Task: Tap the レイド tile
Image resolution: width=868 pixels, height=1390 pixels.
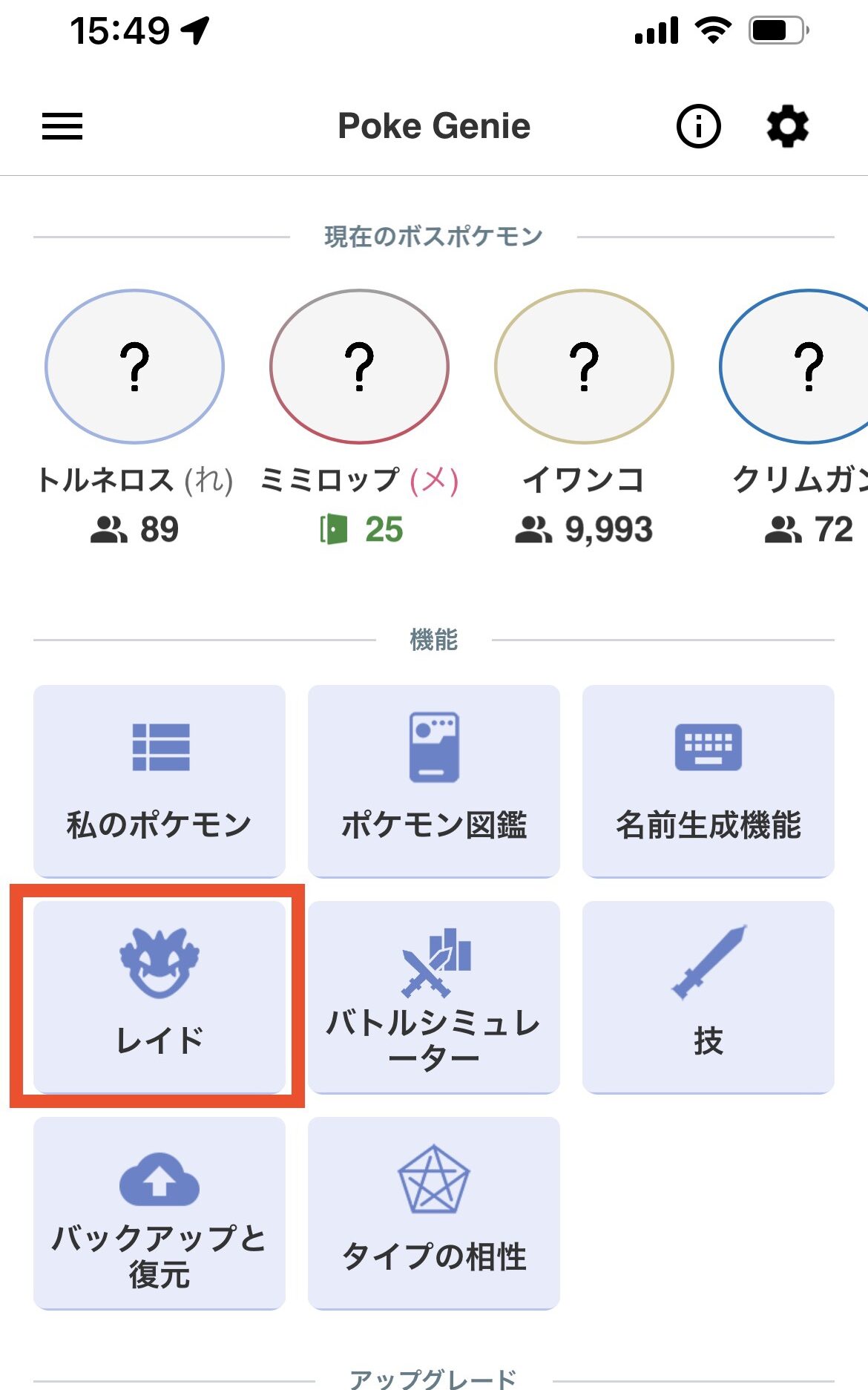Action: coord(160,997)
